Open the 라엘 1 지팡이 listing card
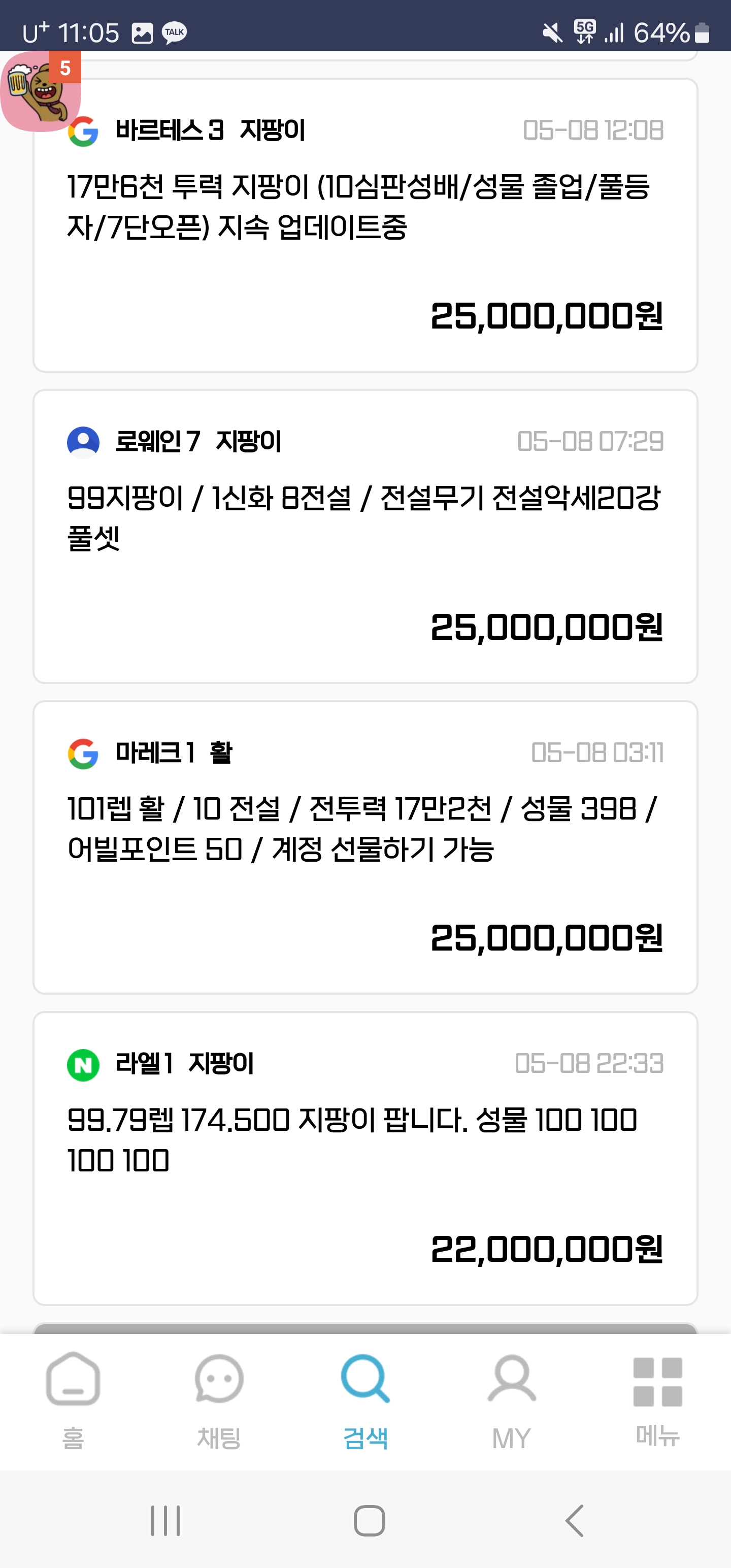The width and height of the screenshot is (731, 1568). [x=365, y=1158]
